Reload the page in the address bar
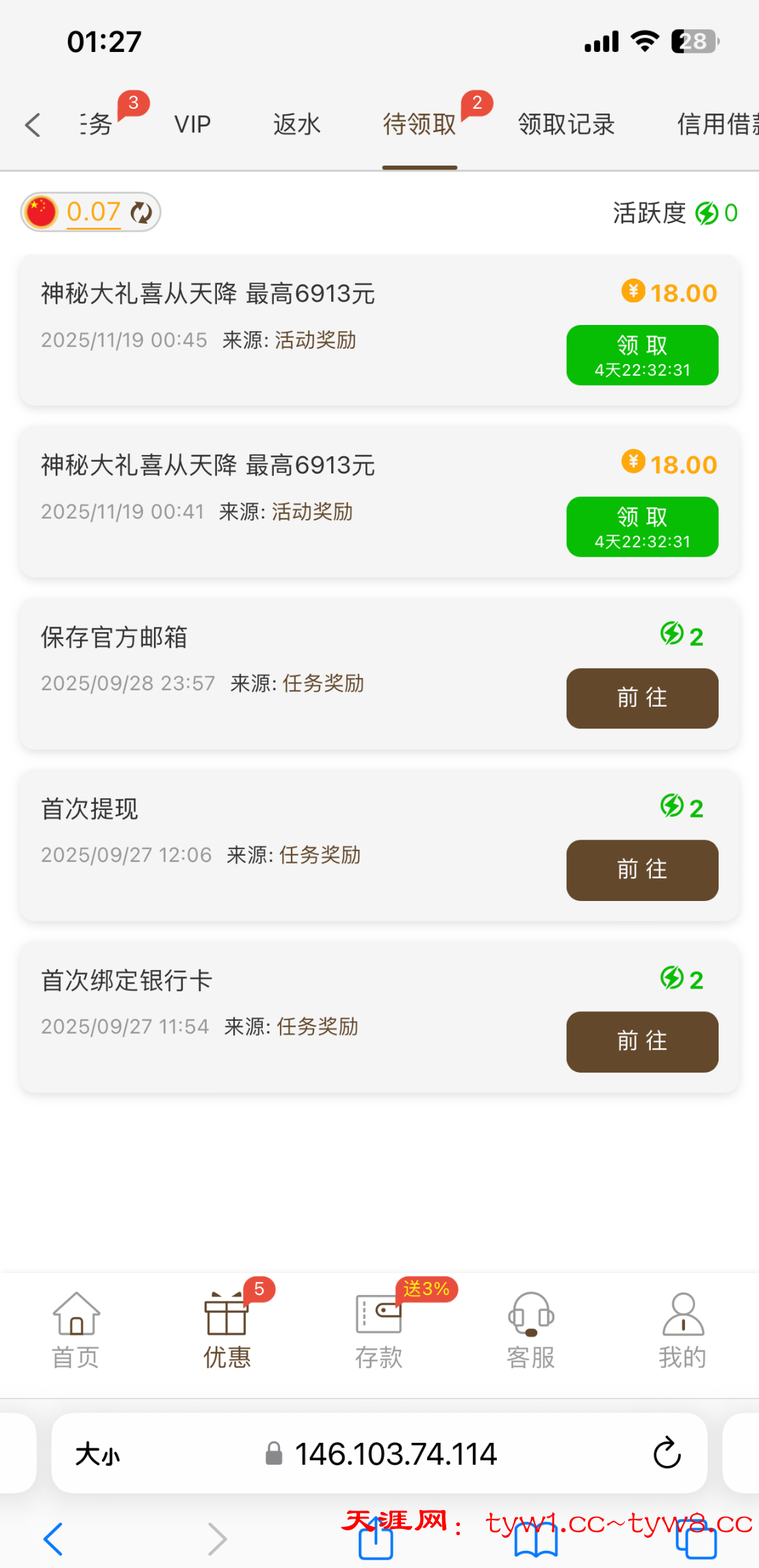 tap(667, 1454)
